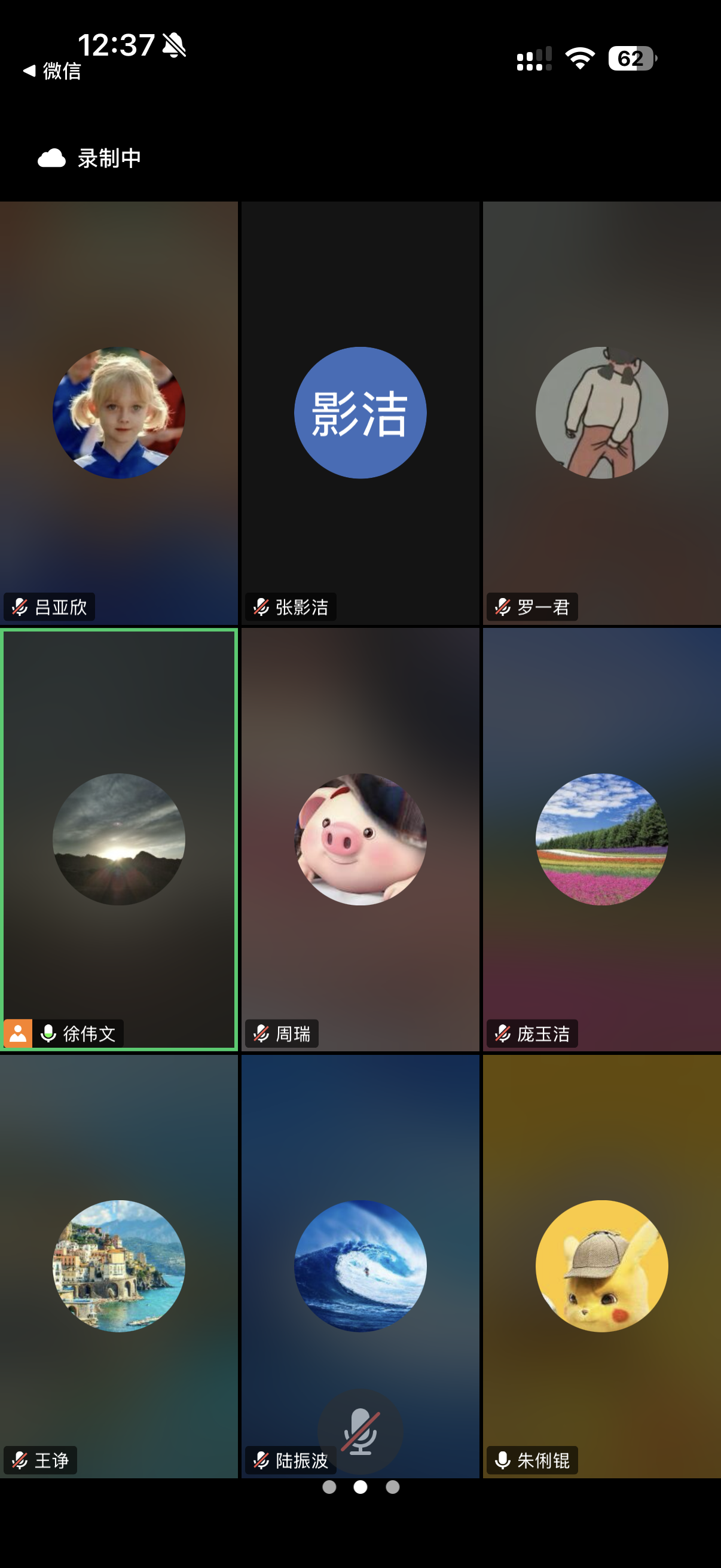Select 徐伟文's highlighted speaker tile
Image resolution: width=721 pixels, height=1568 pixels.
tap(118, 839)
